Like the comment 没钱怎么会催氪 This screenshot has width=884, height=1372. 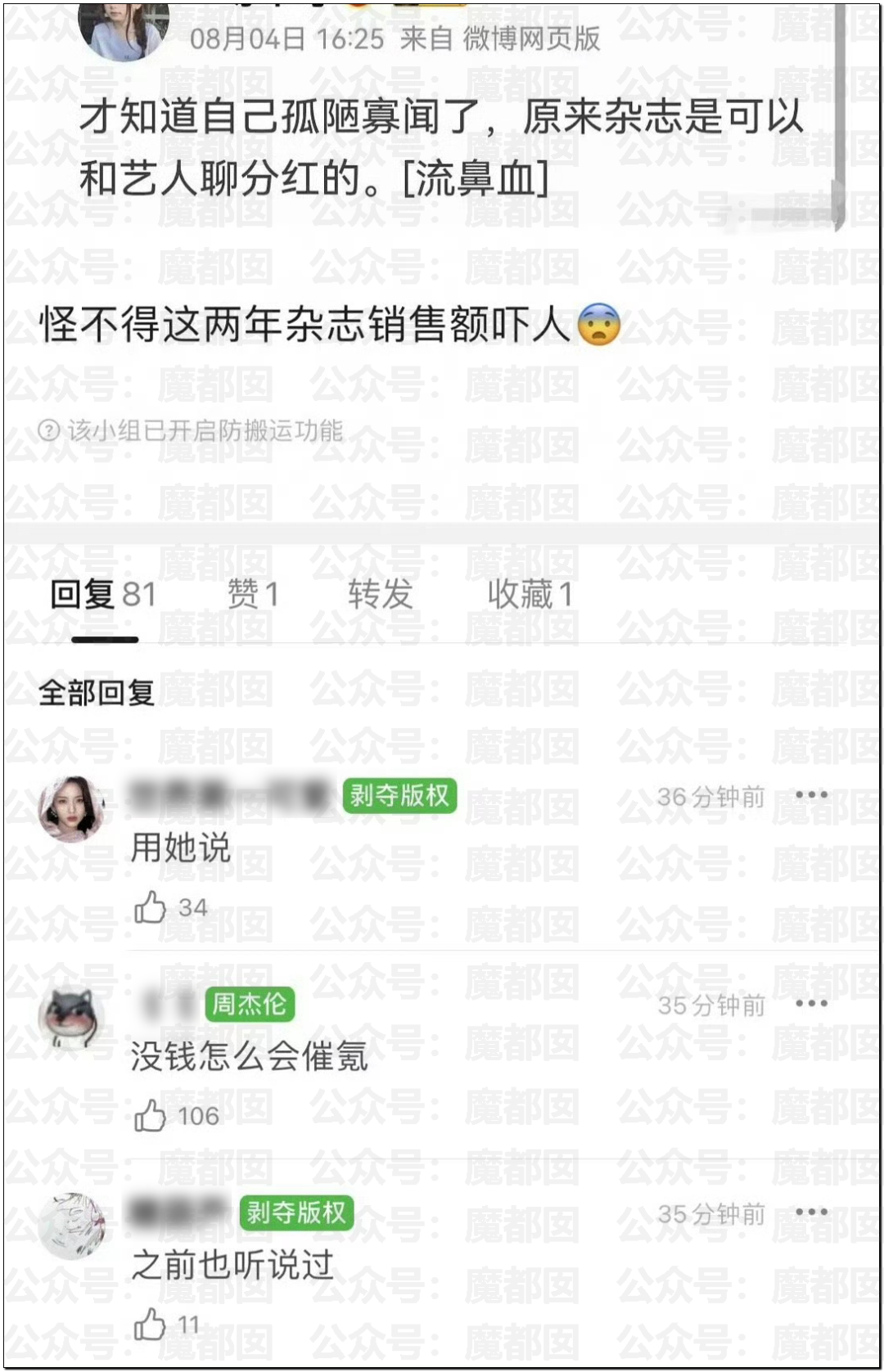[x=151, y=1117]
